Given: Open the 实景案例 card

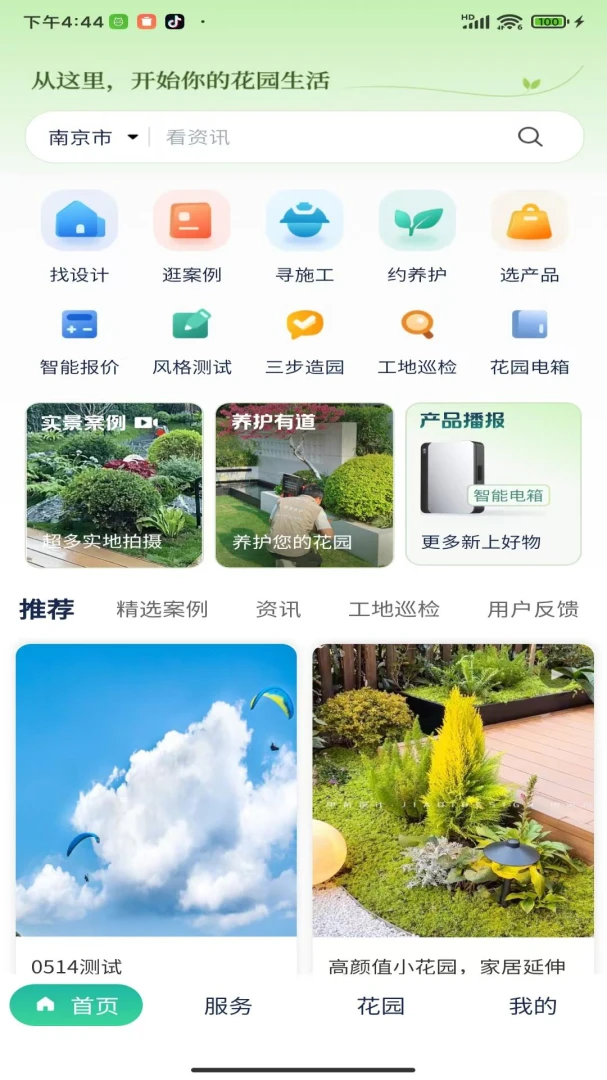Looking at the screenshot, I should (114, 485).
